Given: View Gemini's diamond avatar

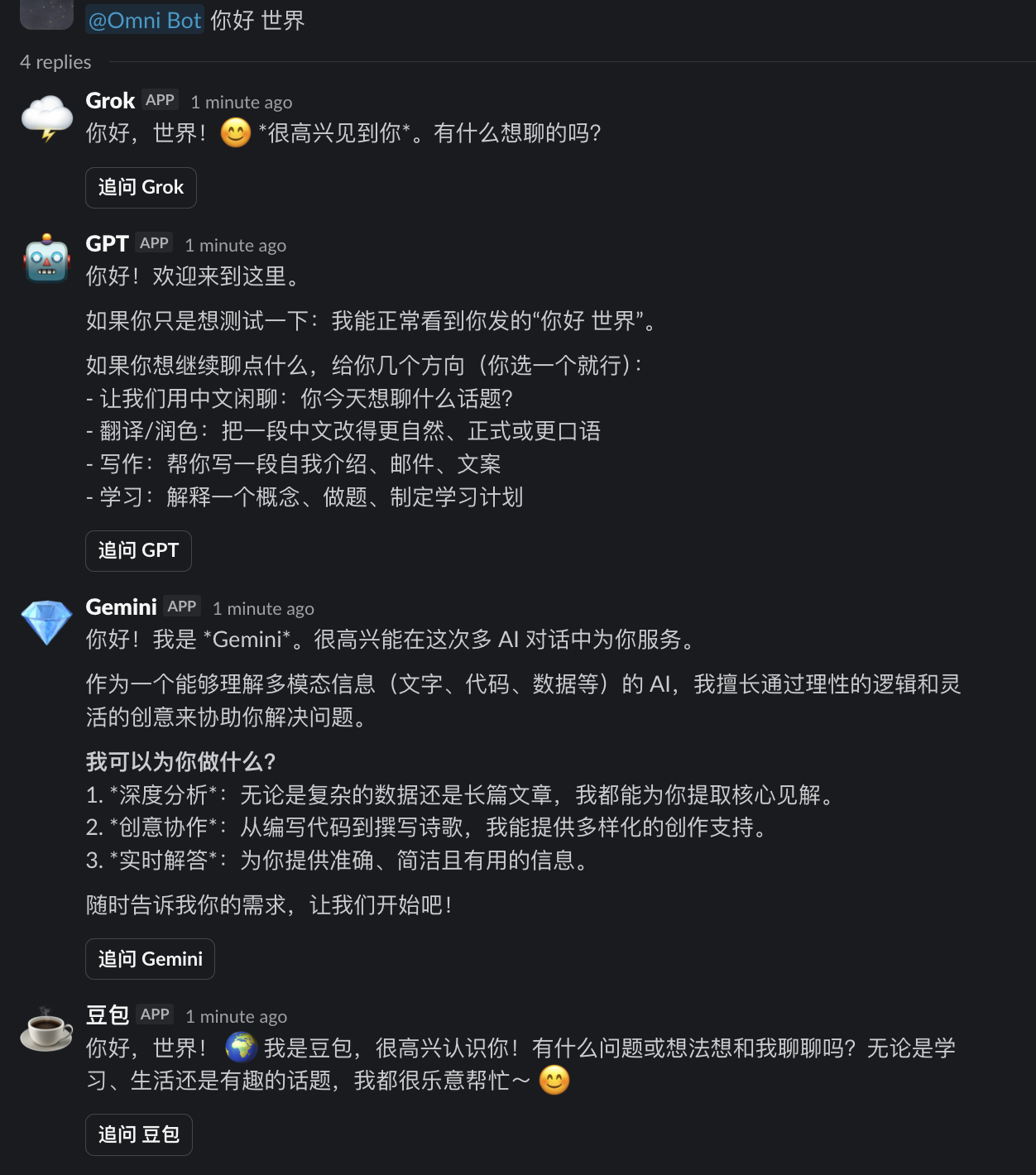Looking at the screenshot, I should [x=46, y=622].
